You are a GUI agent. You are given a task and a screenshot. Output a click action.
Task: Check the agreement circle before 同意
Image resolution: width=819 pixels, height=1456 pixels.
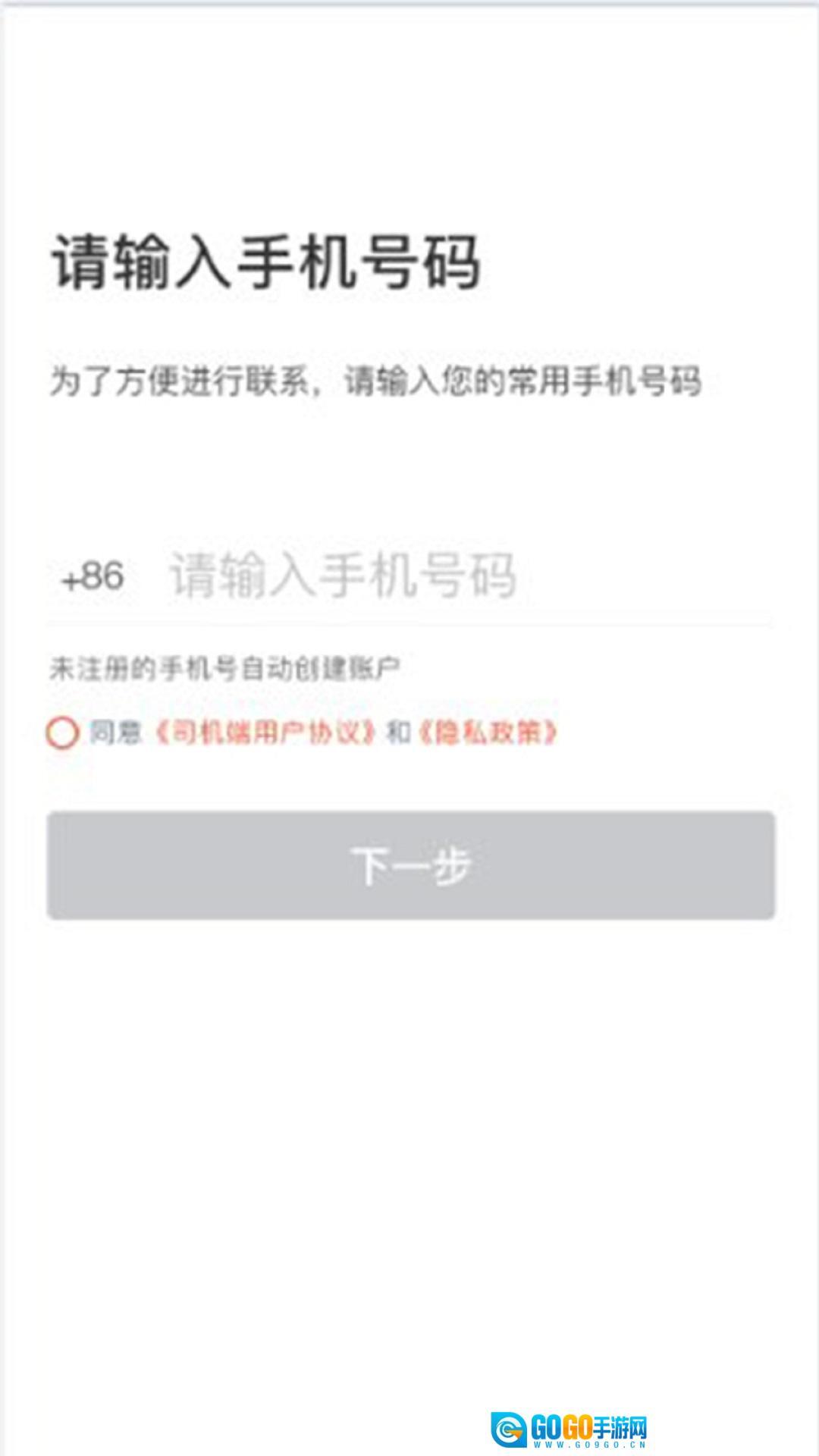(x=62, y=733)
